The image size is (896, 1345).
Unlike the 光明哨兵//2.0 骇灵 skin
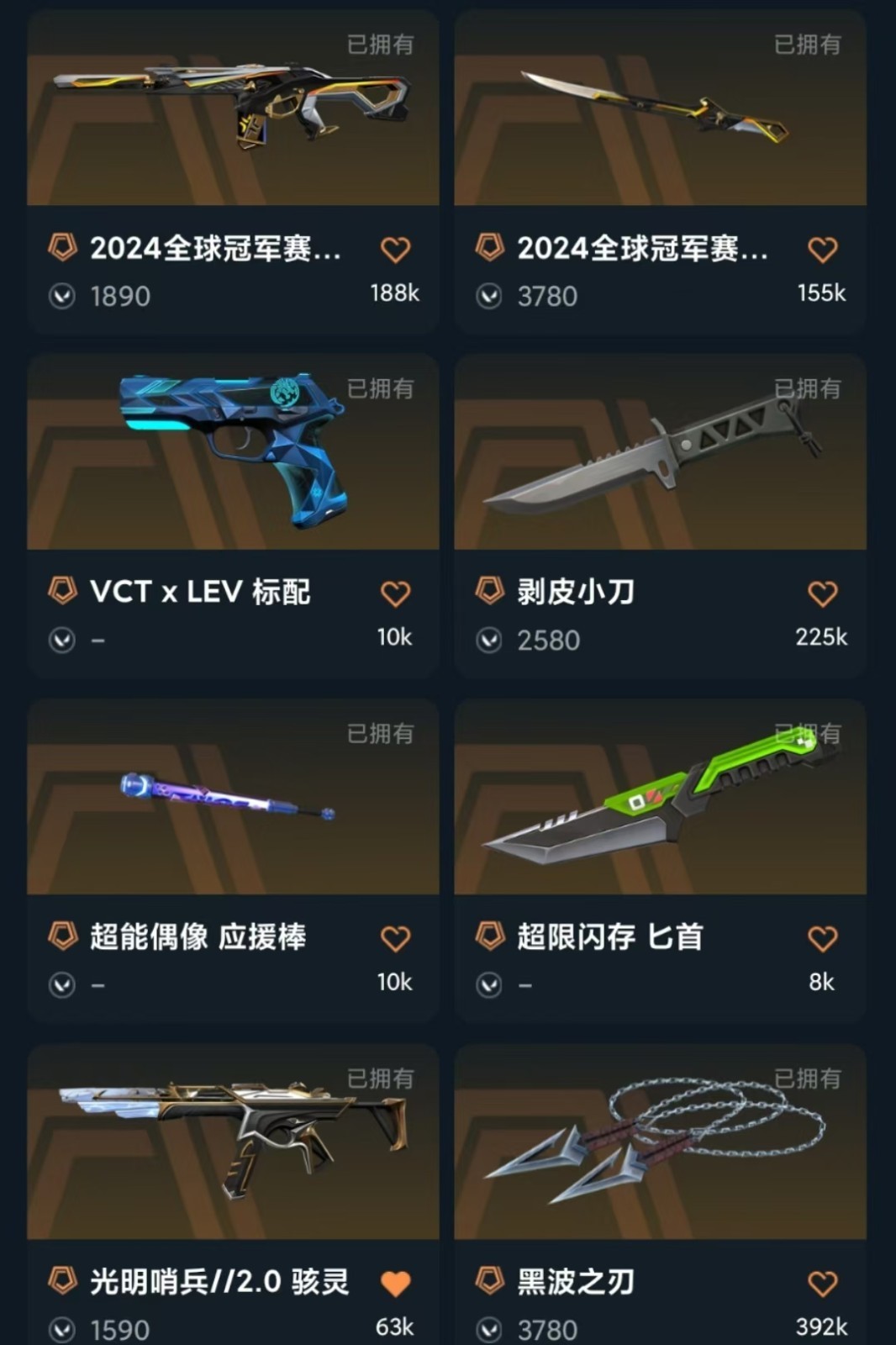395,1284
